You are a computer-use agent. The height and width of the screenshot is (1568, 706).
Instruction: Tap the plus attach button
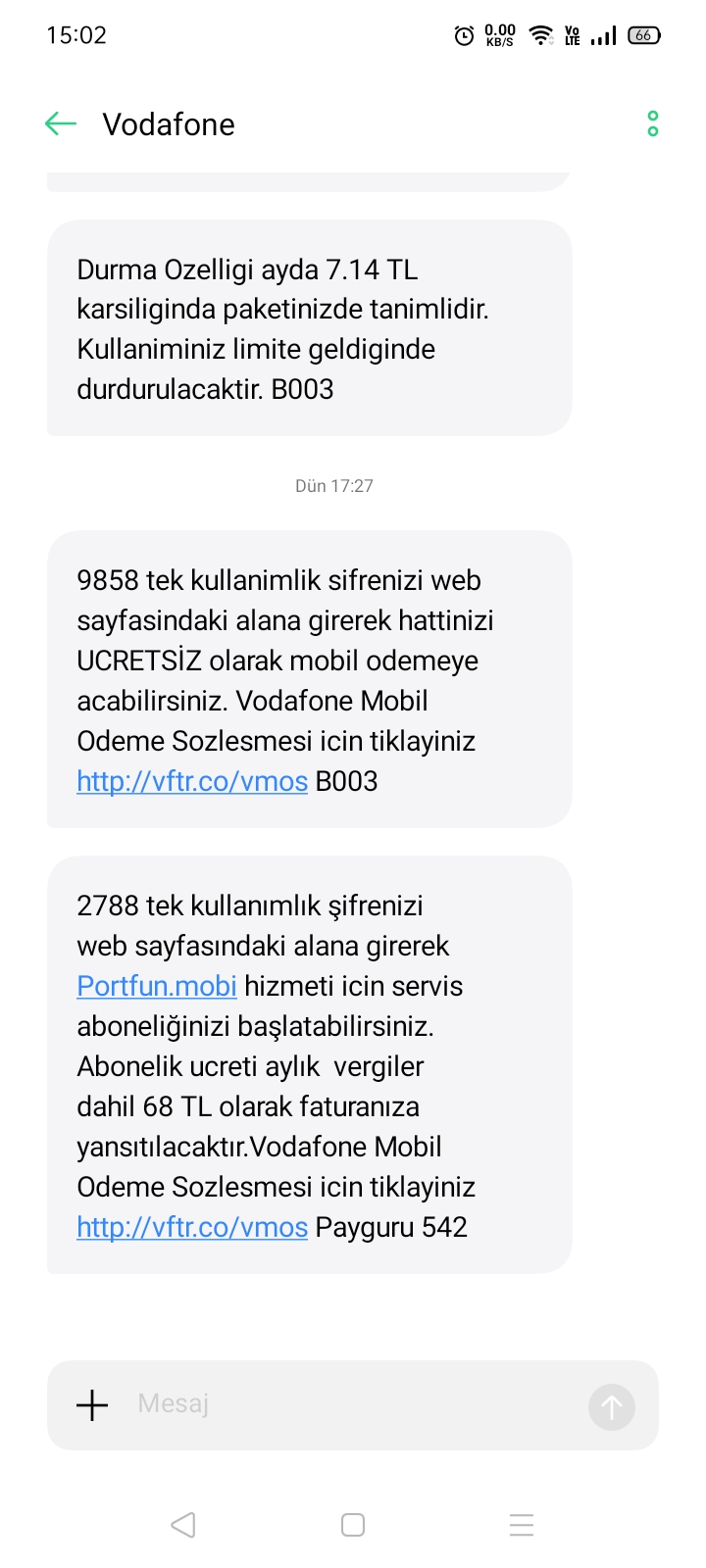pos(93,1404)
